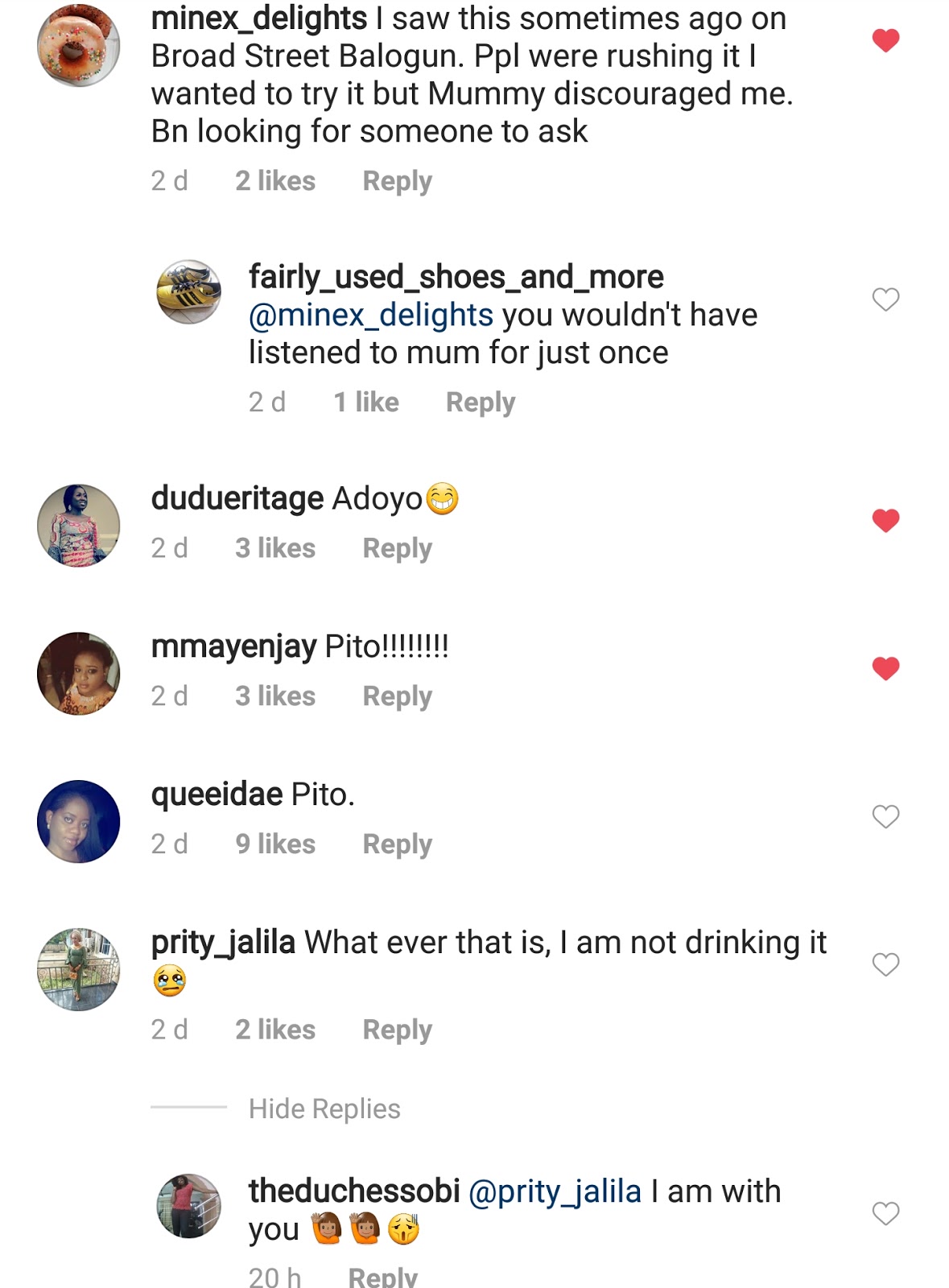Viewport: 949px width, 1288px height.
Task: Reply to prity_jalila's comment
Action: [397, 1030]
